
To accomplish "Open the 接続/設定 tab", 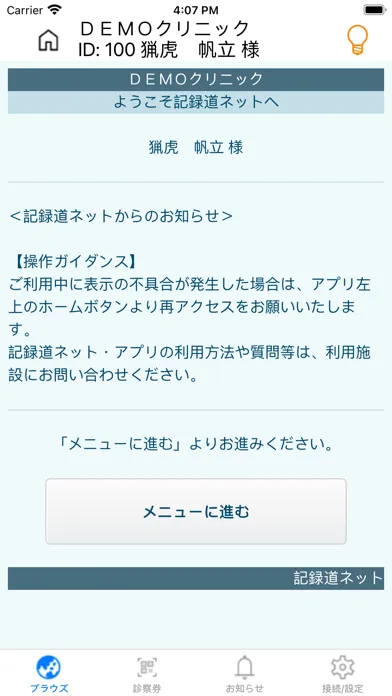I will click(343, 674).
